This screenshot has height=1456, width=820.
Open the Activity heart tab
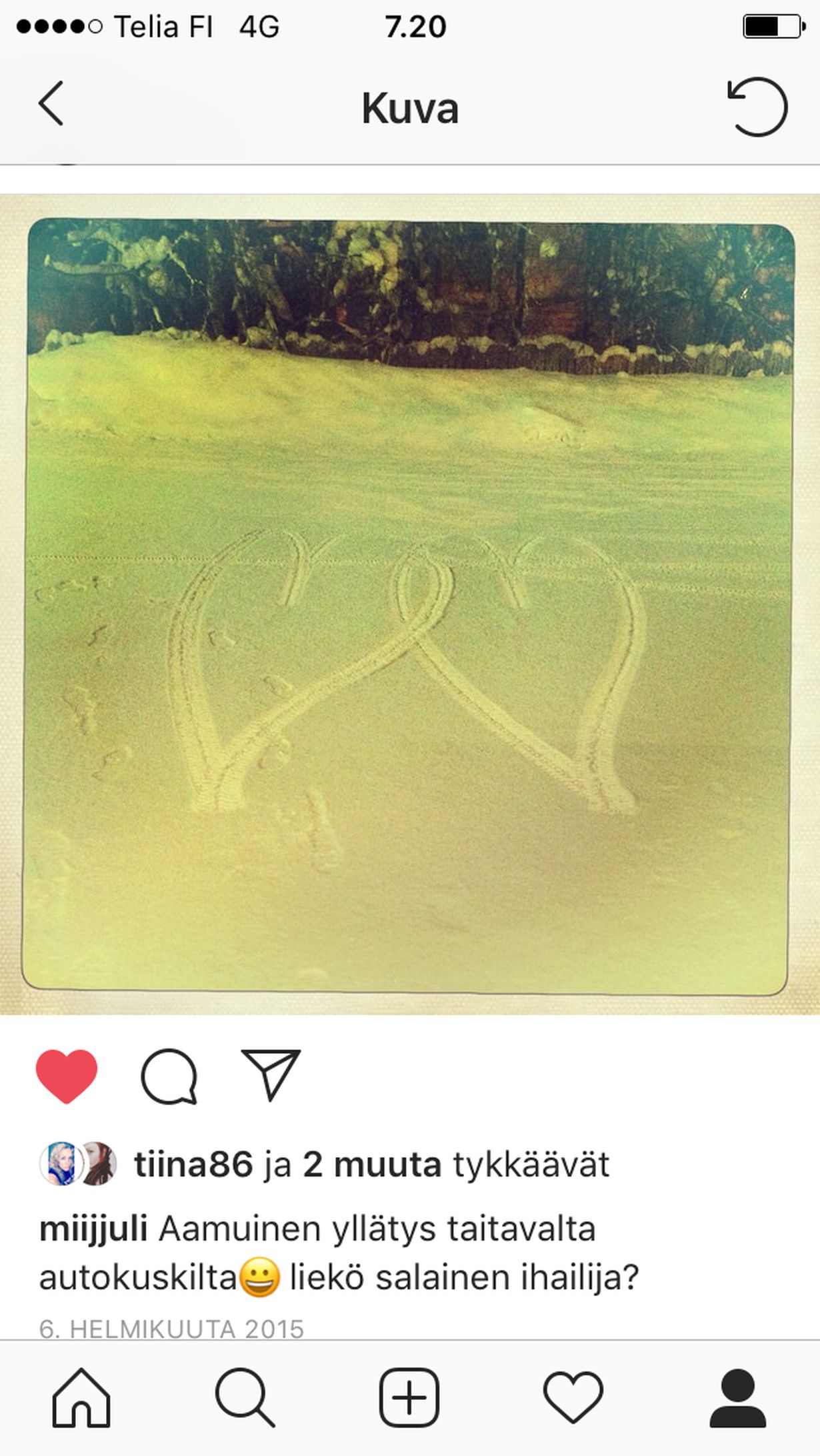click(573, 1397)
